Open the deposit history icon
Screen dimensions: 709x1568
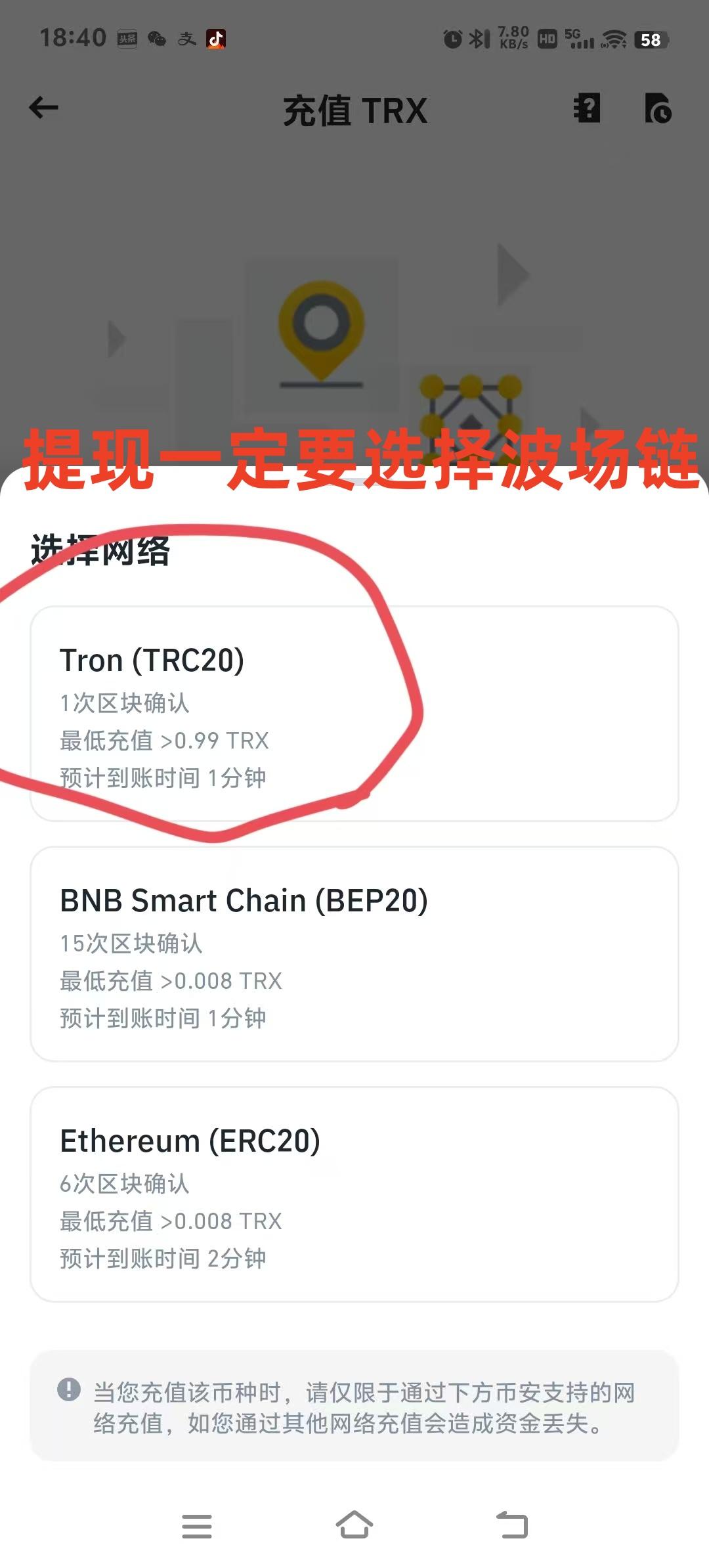point(658,108)
